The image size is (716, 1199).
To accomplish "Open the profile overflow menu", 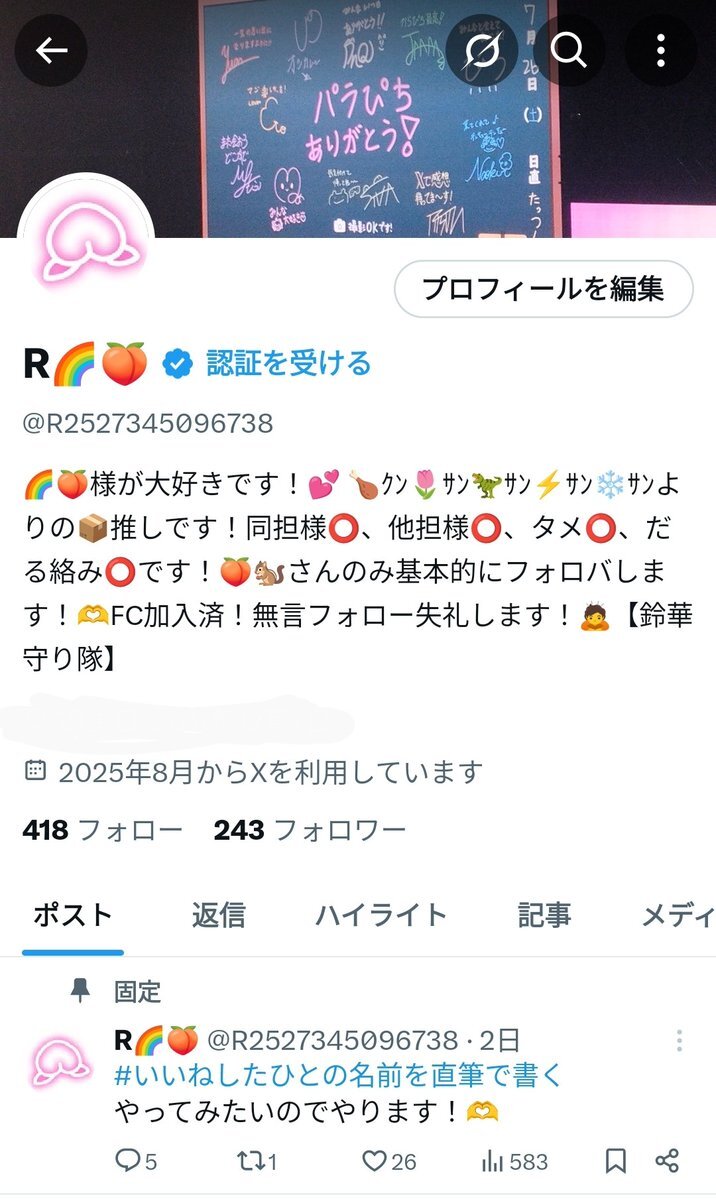I will [x=660, y=50].
